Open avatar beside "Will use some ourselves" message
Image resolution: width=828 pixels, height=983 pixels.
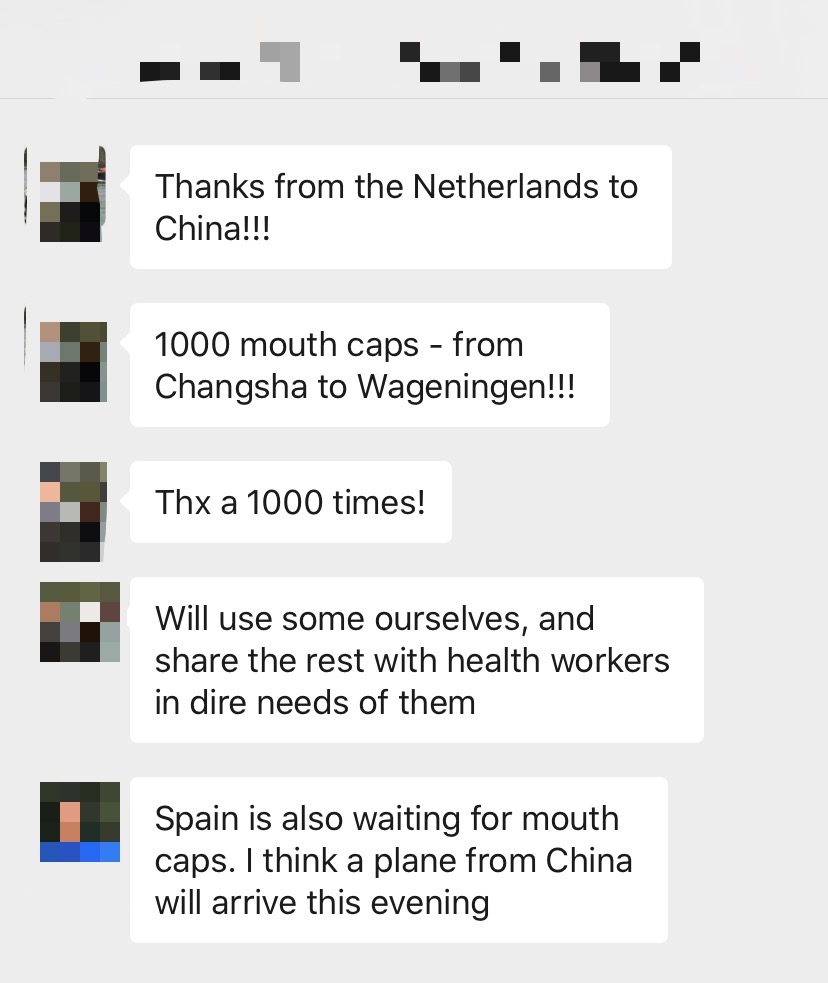79,621
